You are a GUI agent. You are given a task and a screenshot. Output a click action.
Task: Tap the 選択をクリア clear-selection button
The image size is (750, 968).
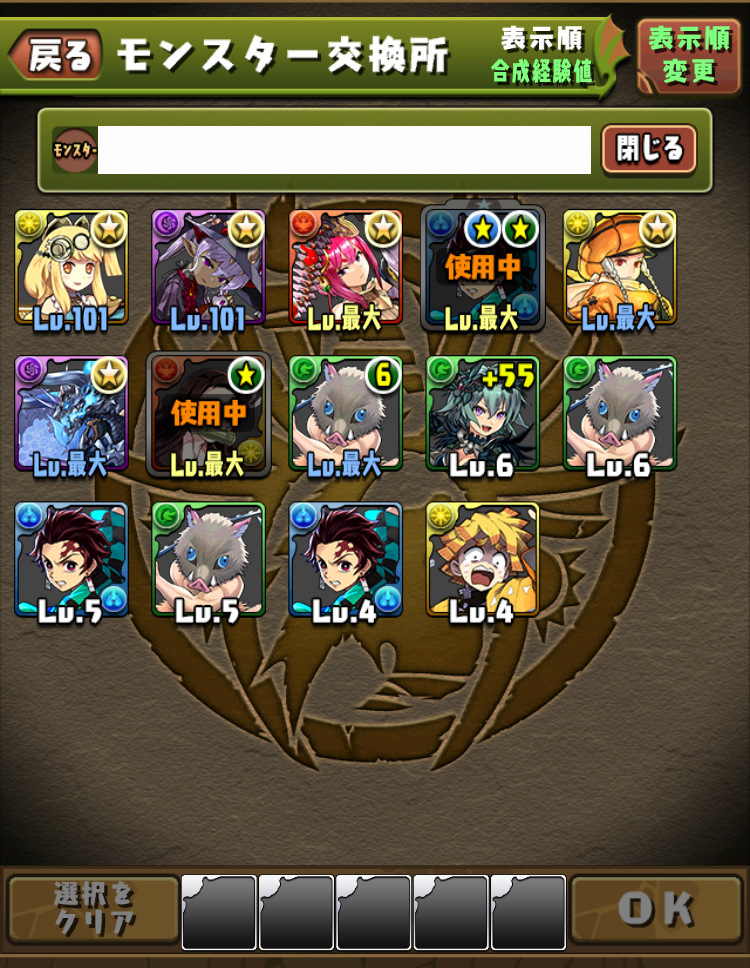coord(92,908)
